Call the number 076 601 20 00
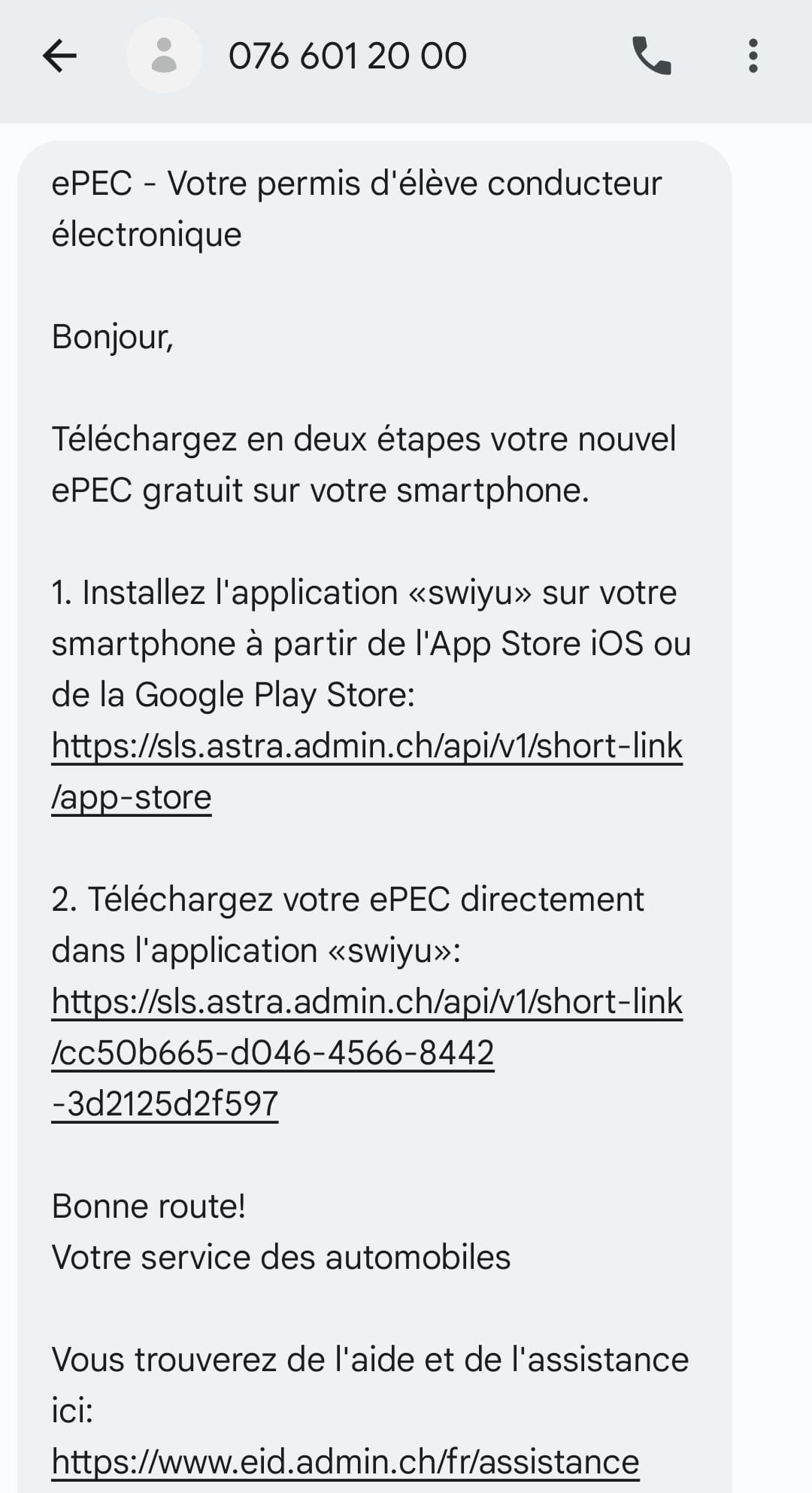Screen dimensions: 812x1493 [652, 56]
